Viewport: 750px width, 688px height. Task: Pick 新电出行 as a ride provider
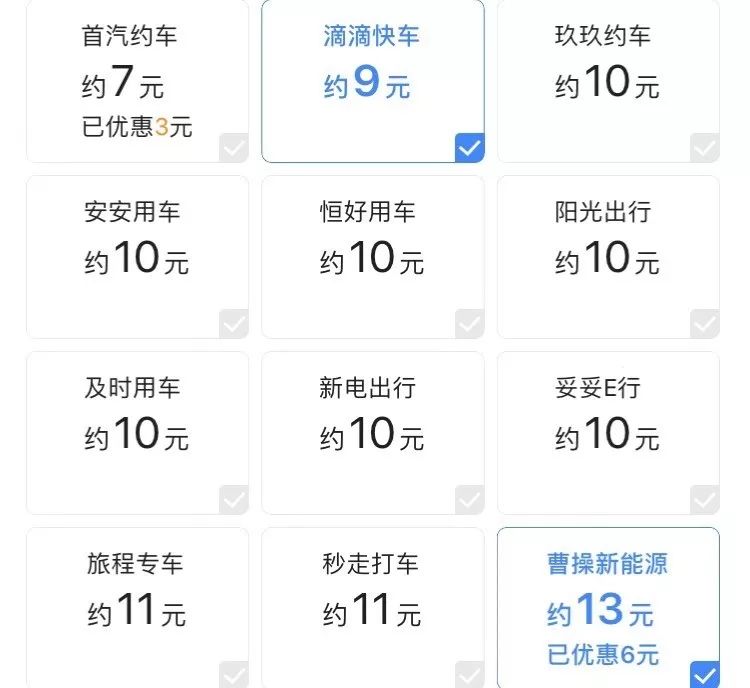(x=372, y=432)
